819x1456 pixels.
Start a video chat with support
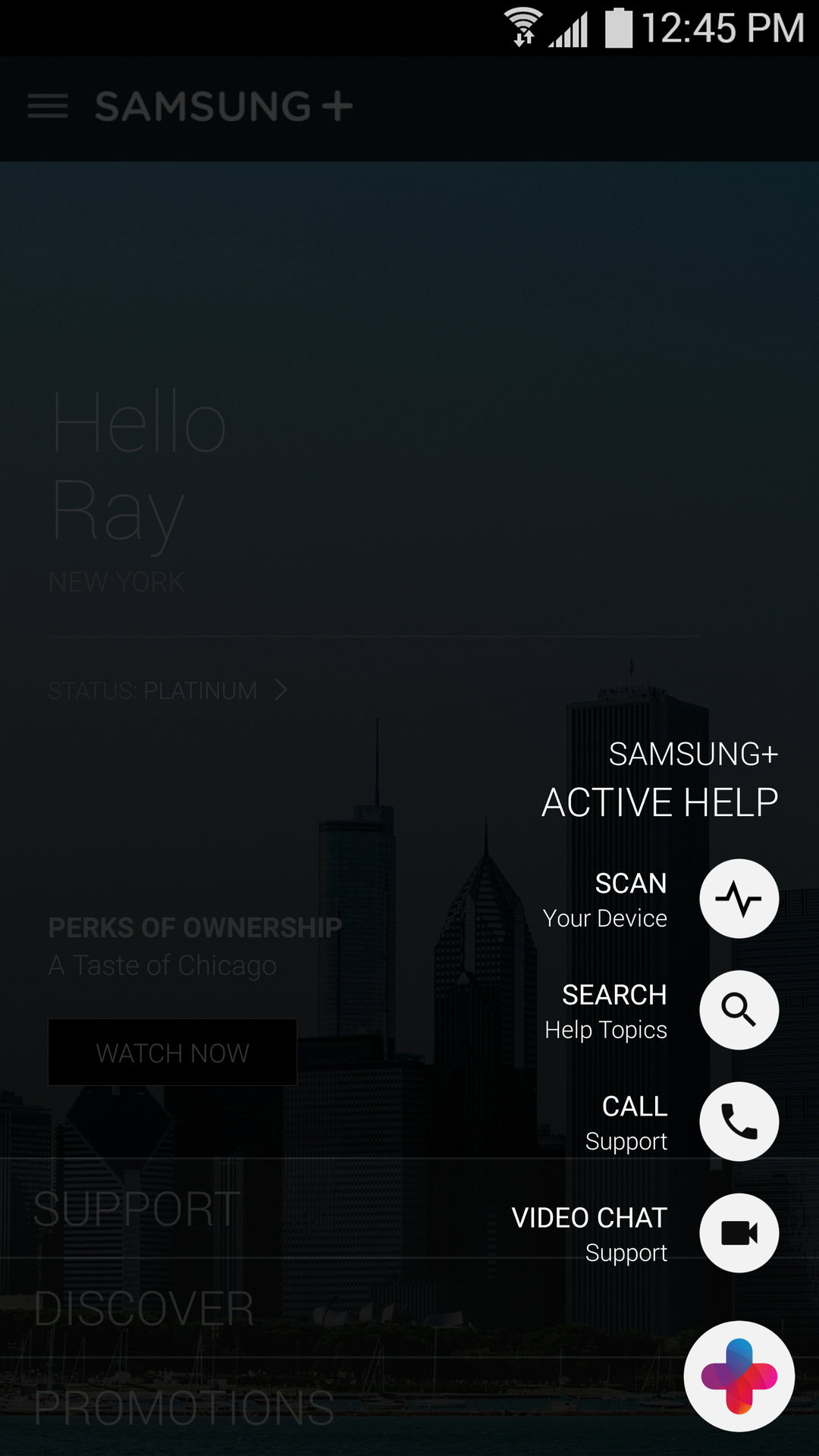(739, 1233)
